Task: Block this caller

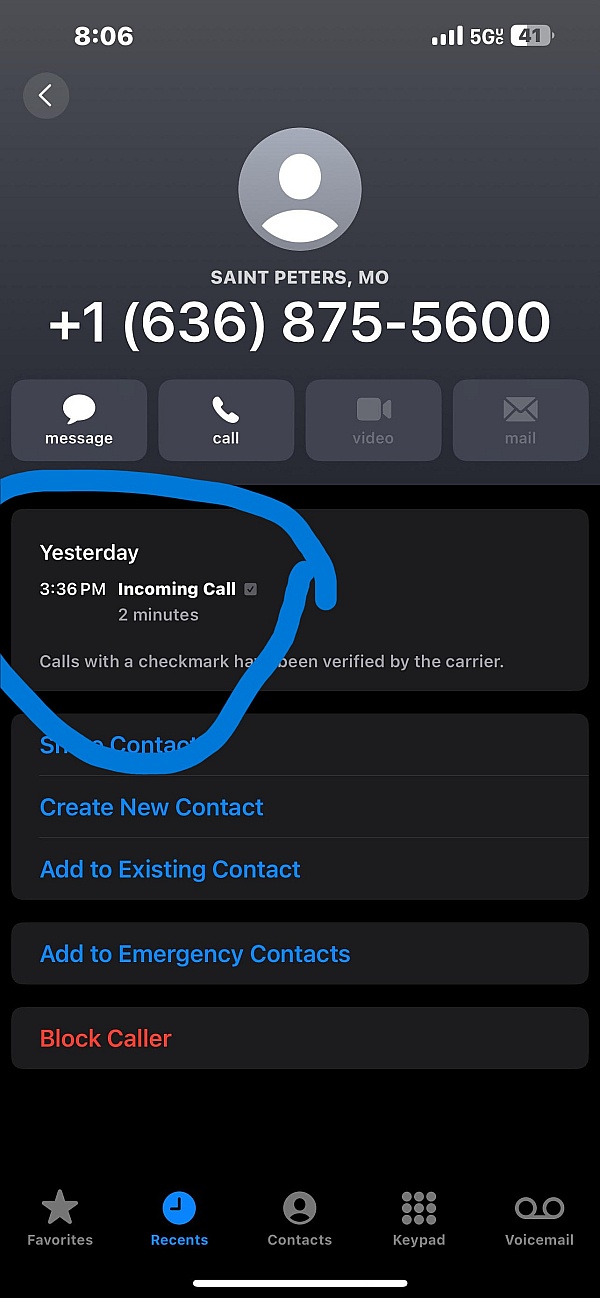Action: [x=106, y=1038]
